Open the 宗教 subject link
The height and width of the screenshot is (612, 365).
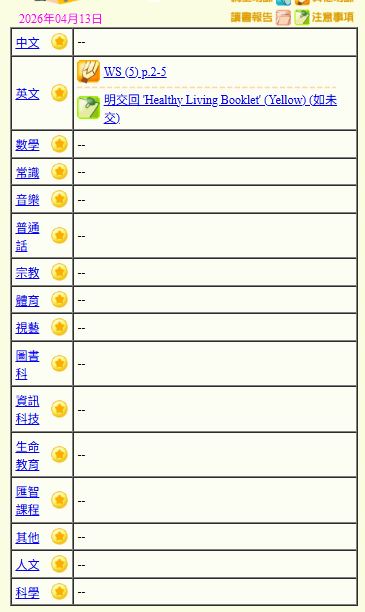point(27,272)
